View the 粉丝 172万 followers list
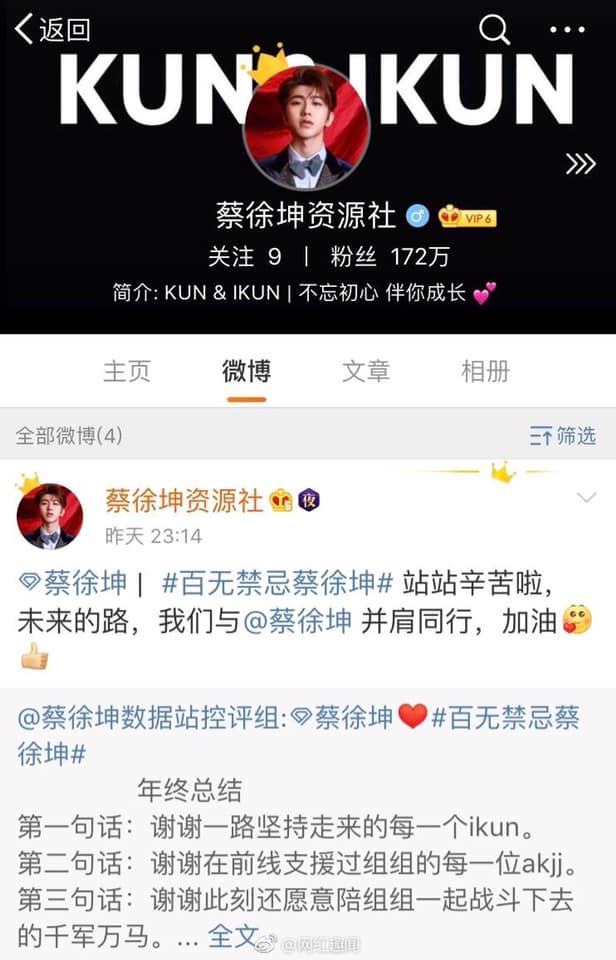 390,257
